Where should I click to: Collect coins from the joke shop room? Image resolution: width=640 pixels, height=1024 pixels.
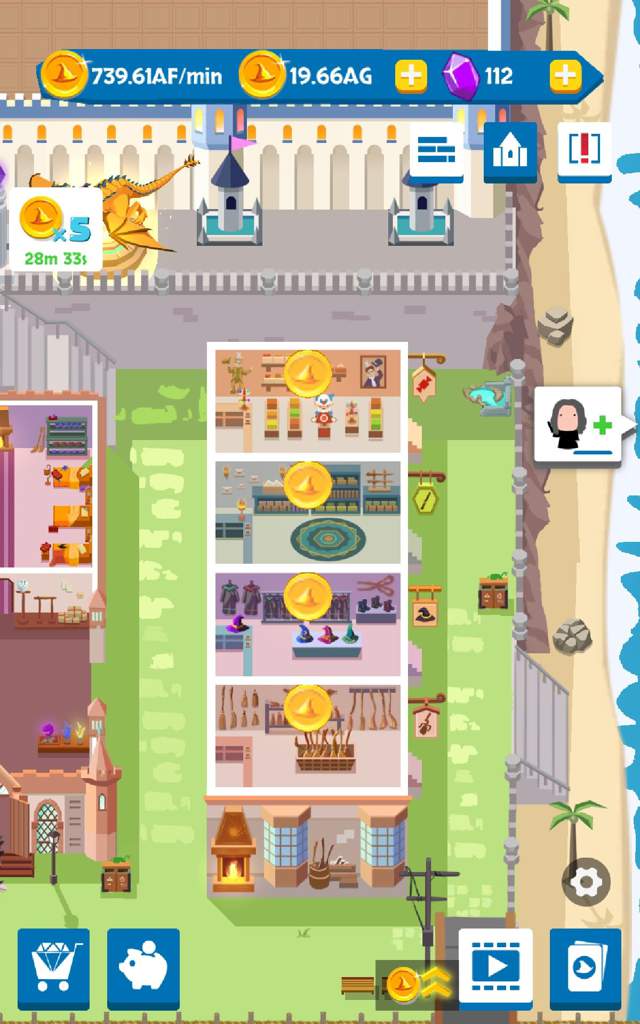[x=308, y=374]
